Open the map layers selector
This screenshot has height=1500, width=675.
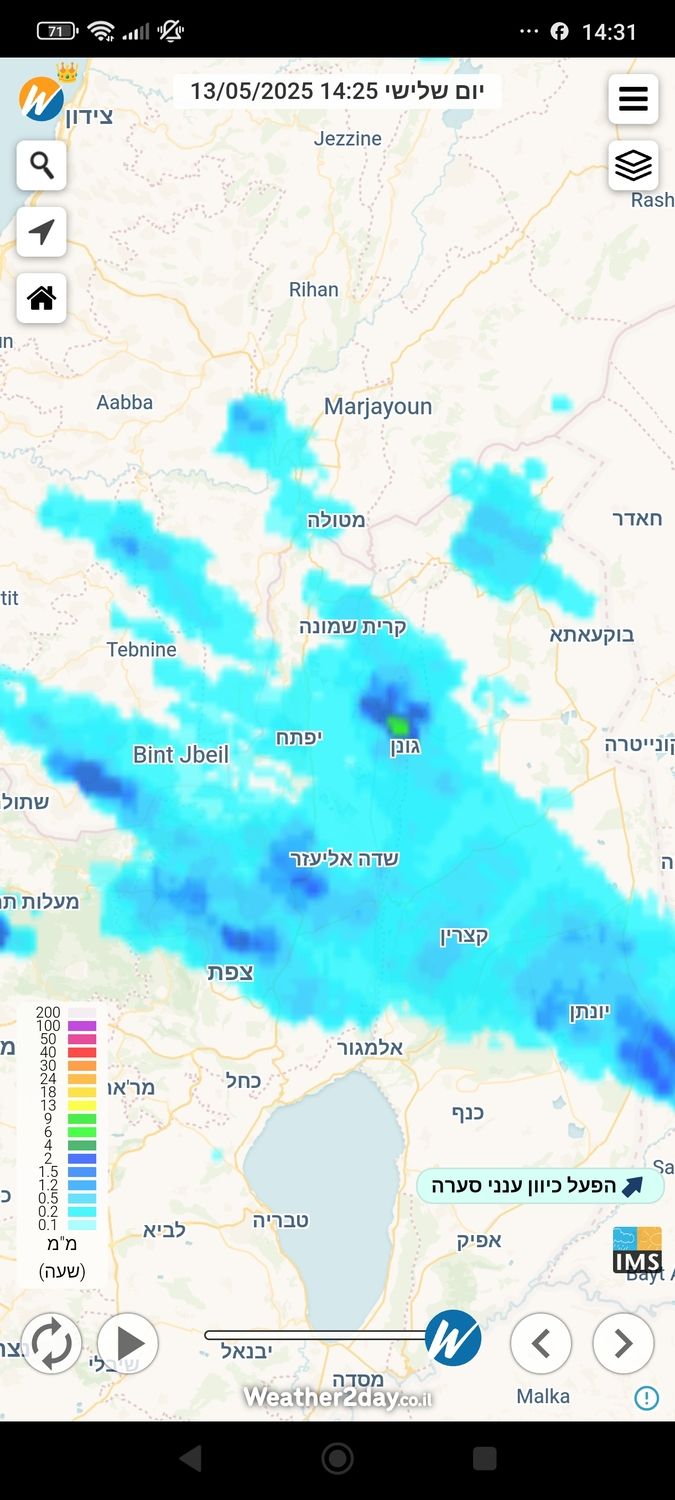[633, 165]
